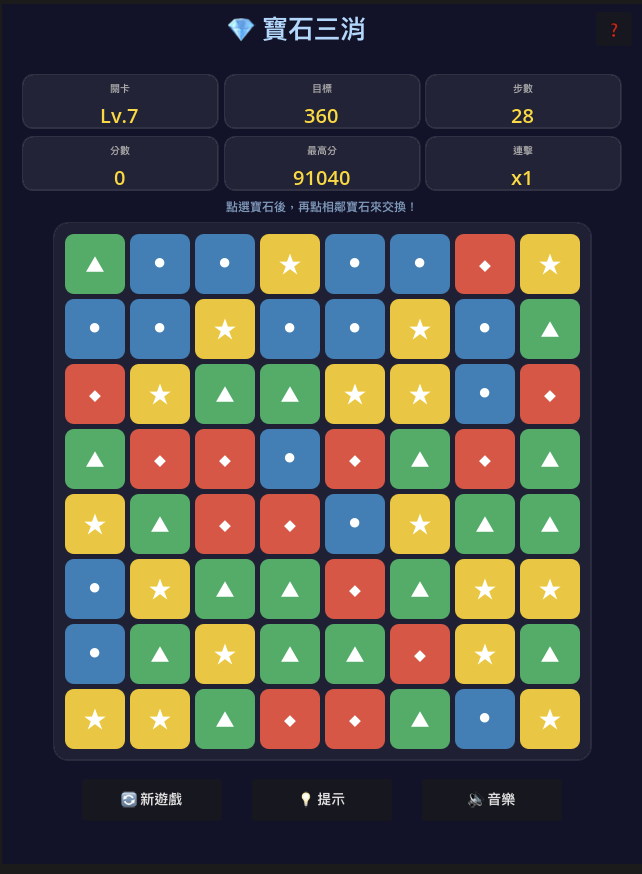Tap the 提示 hint button
This screenshot has width=642, height=874.
321,799
